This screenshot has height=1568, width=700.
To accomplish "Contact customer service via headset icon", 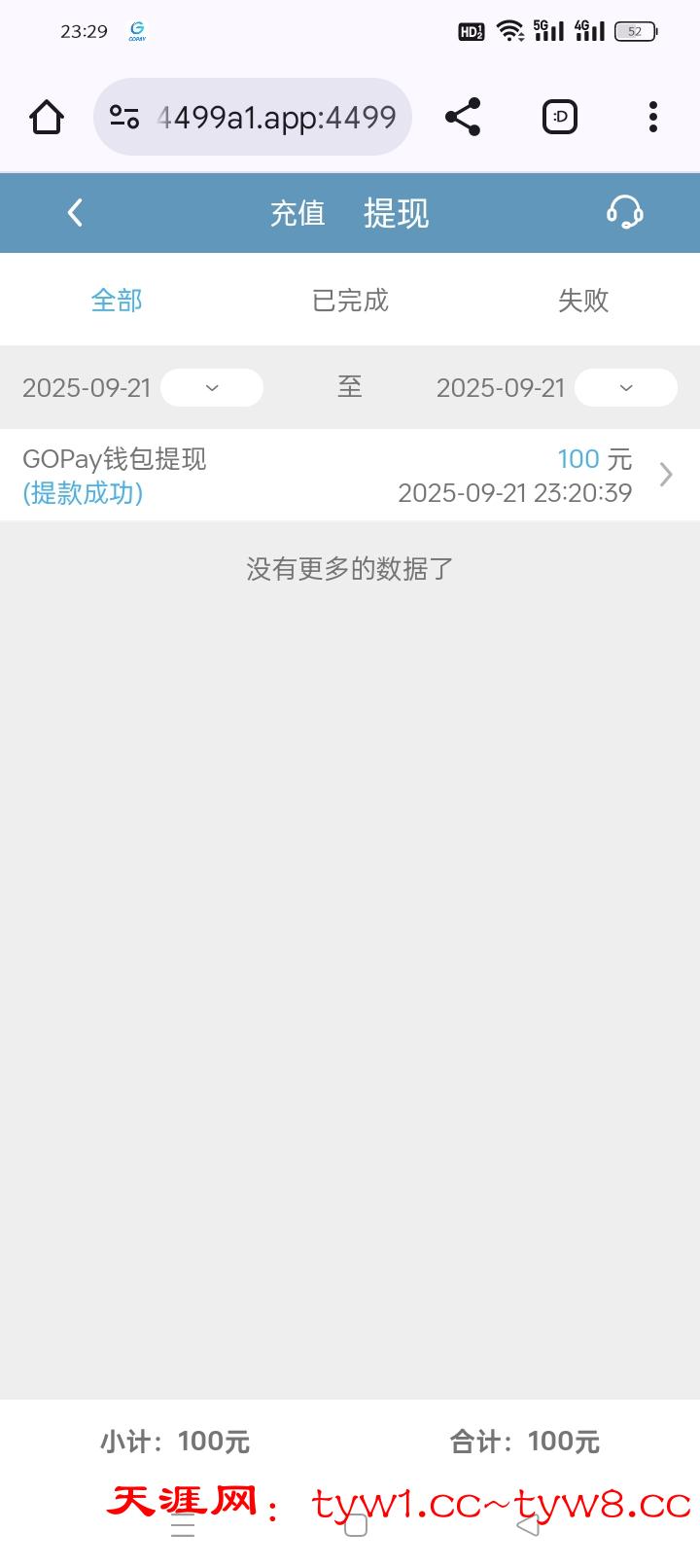I will point(624,212).
